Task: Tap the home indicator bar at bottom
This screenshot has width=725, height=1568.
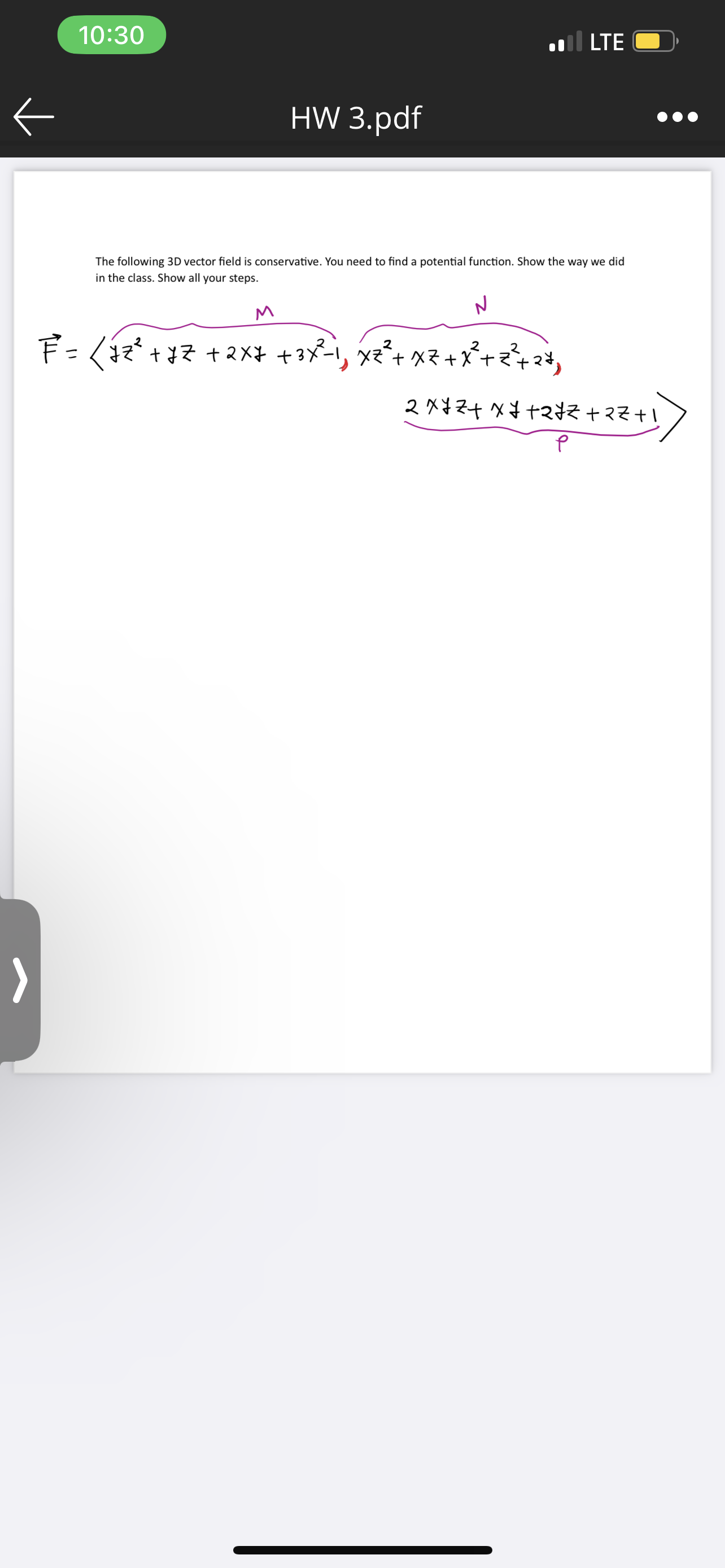Action: click(362, 1551)
